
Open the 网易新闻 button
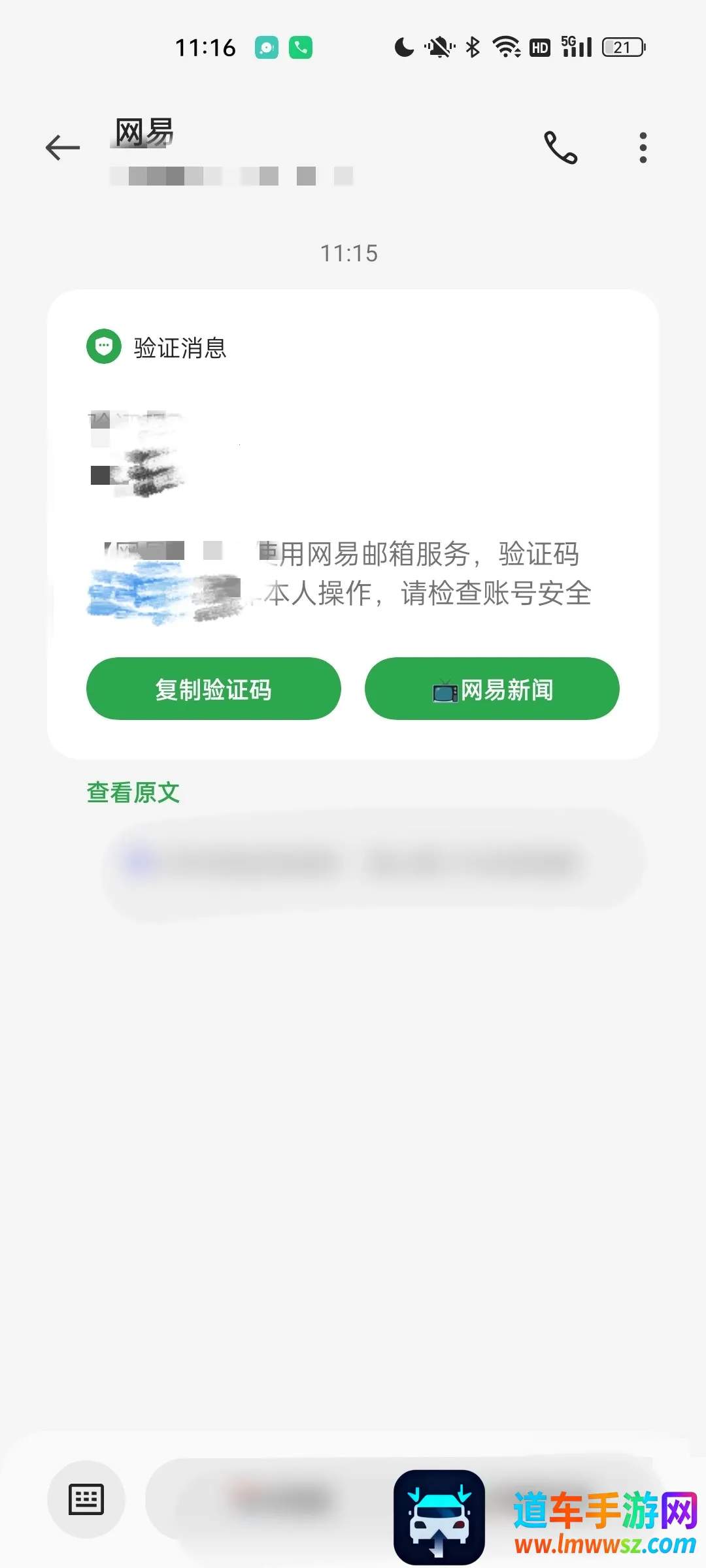pos(492,689)
